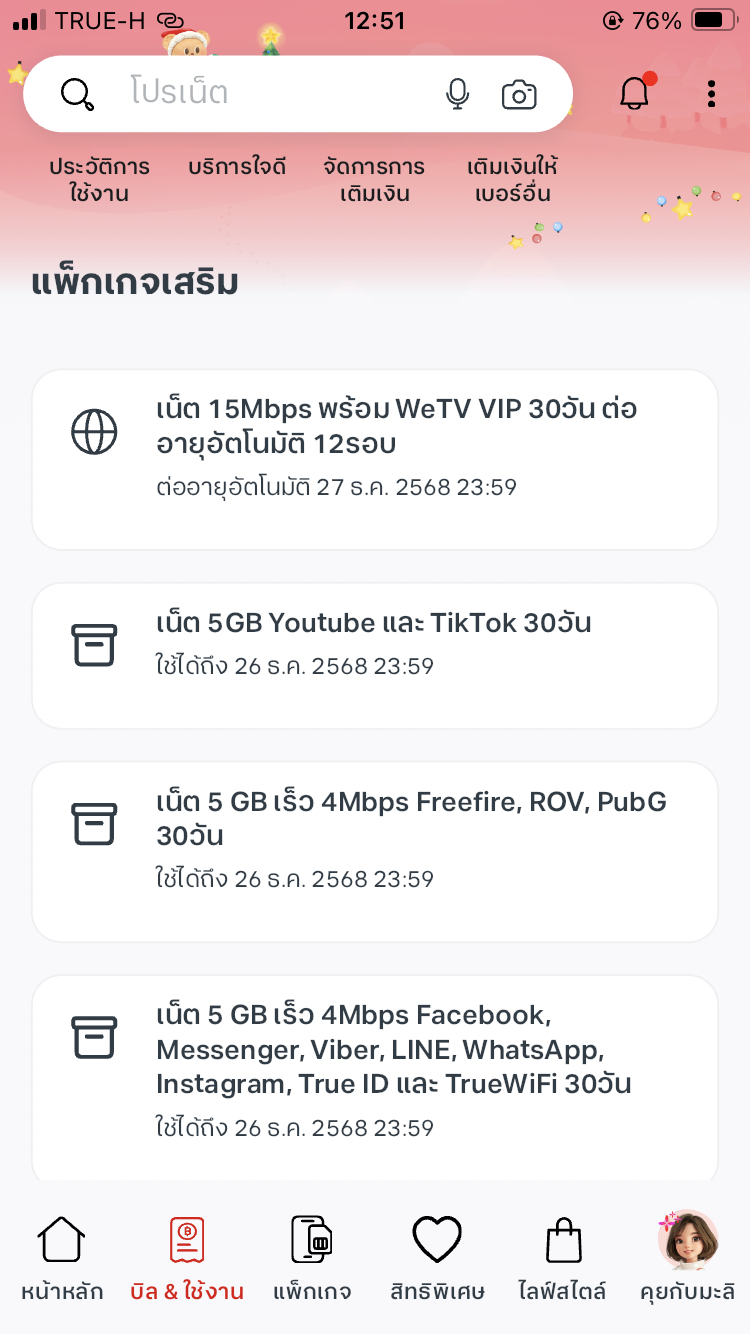
Task: Start voice search with the microphone
Action: tap(457, 94)
